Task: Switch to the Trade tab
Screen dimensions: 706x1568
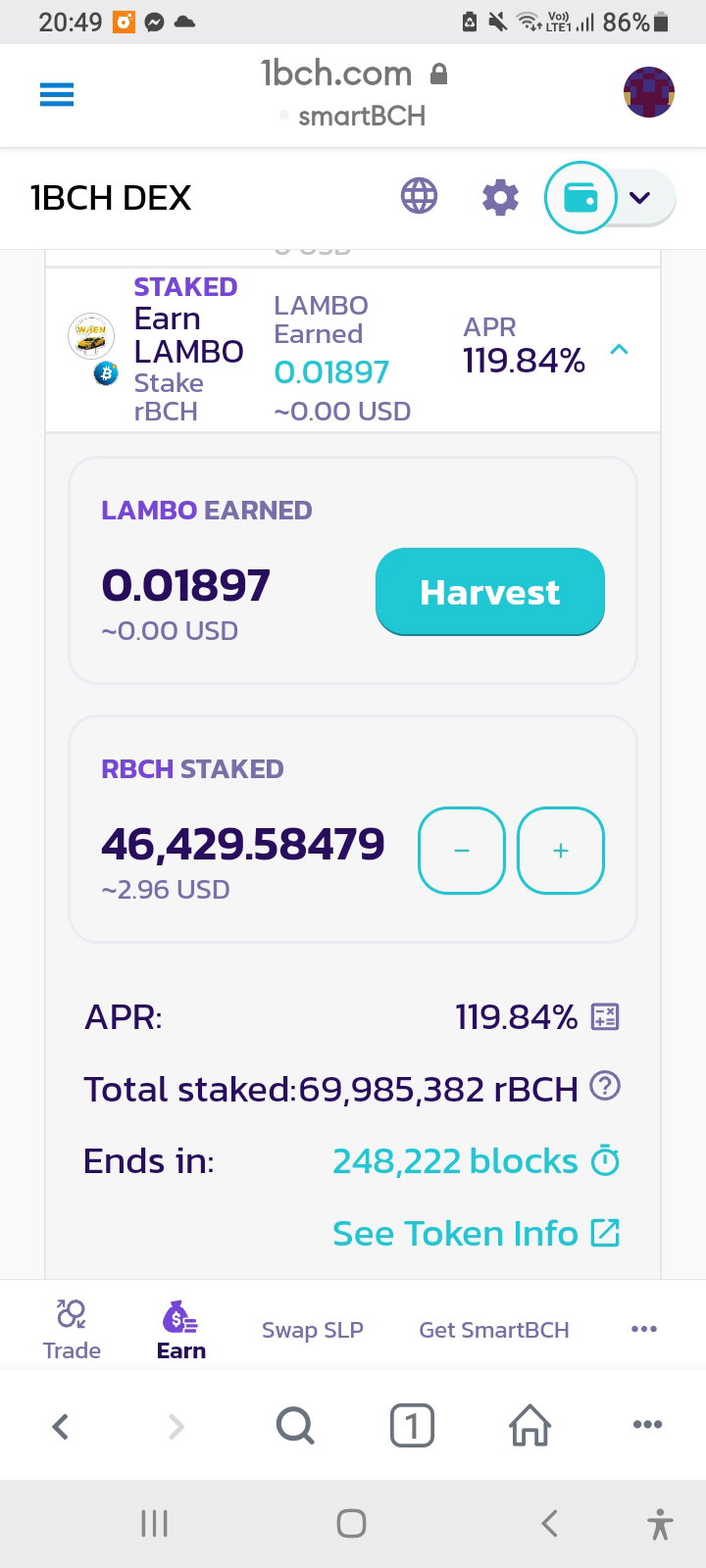Action: tap(72, 1329)
